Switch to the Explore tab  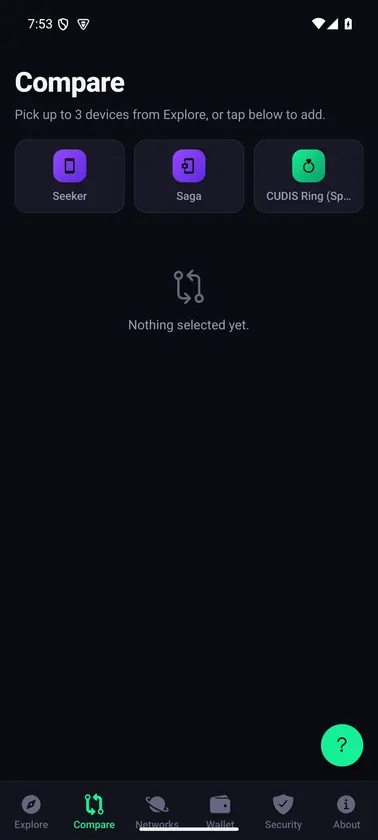[31, 812]
